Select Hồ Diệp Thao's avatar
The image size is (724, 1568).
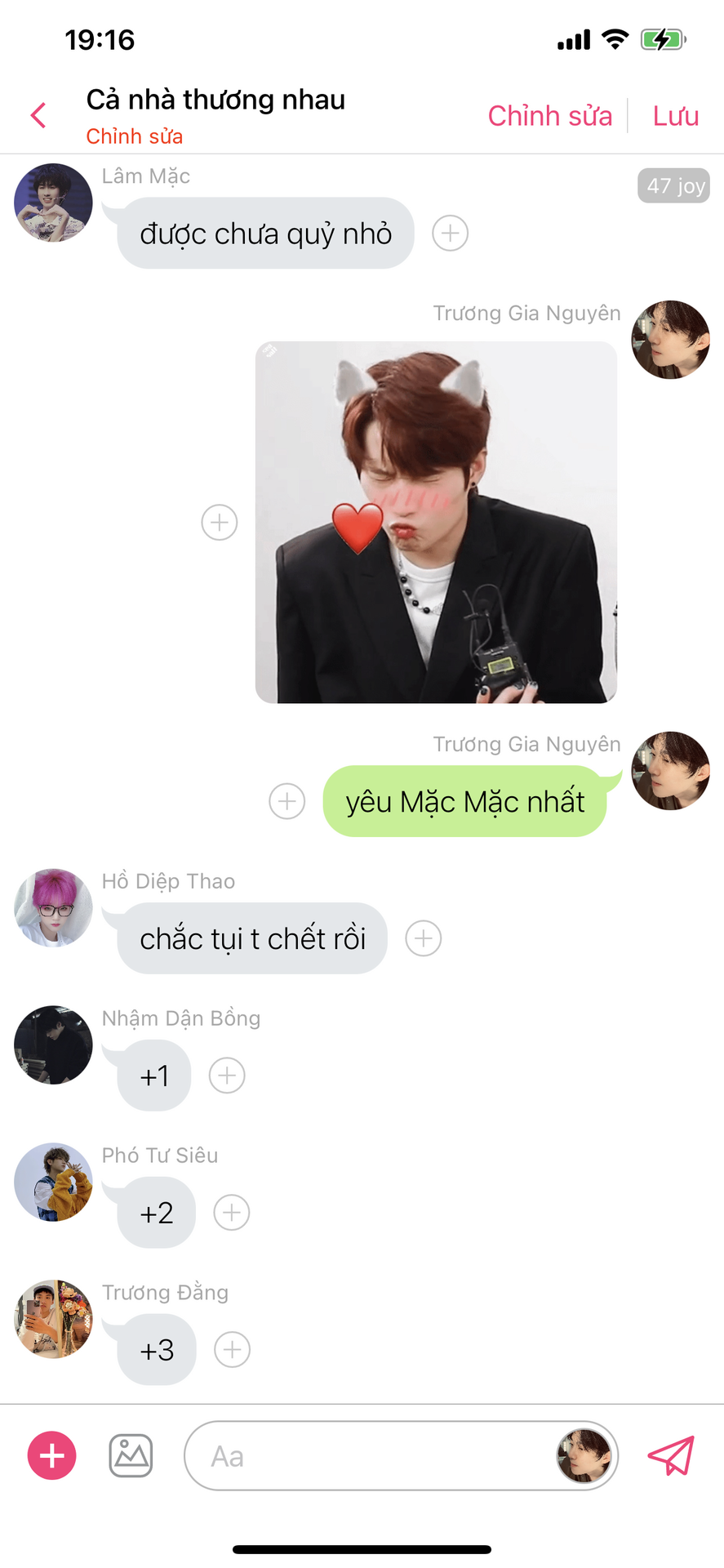pos(53,907)
